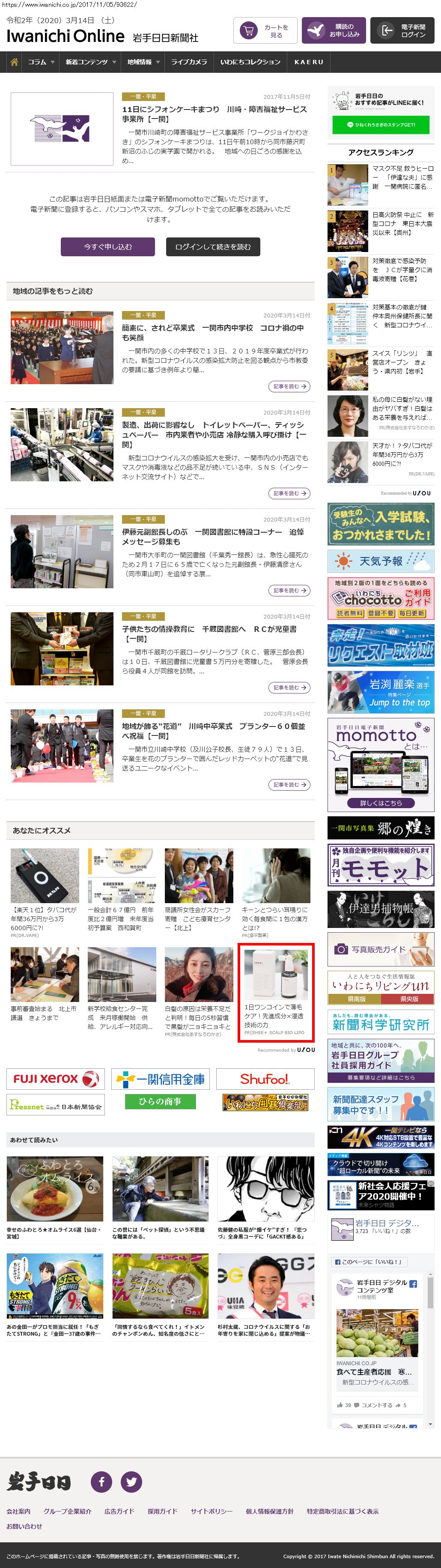The height and width of the screenshot is (1568, 441).
Task: Go to 会社案内 footer link
Action: (18, 1512)
